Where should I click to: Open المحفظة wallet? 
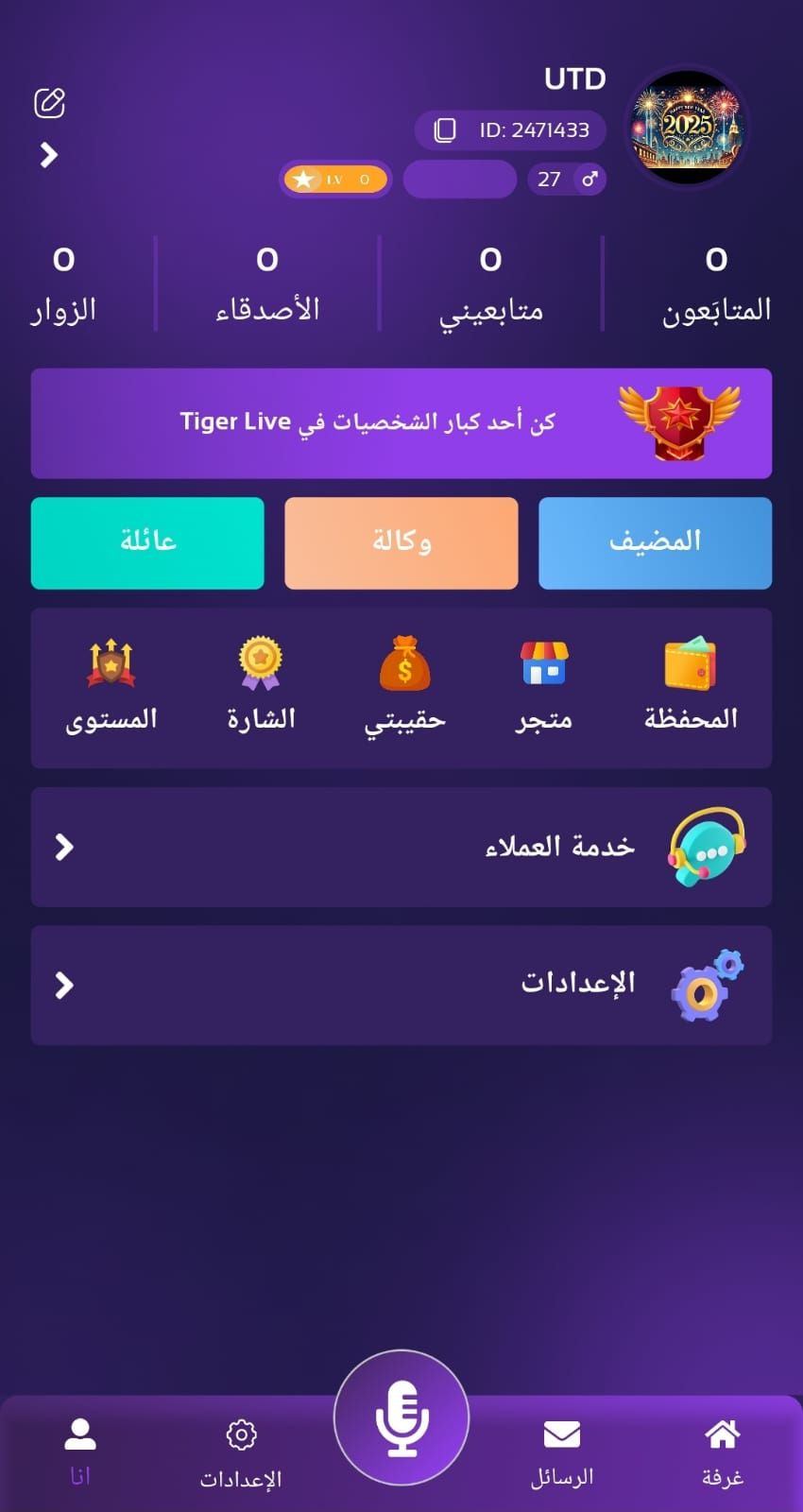(690, 685)
